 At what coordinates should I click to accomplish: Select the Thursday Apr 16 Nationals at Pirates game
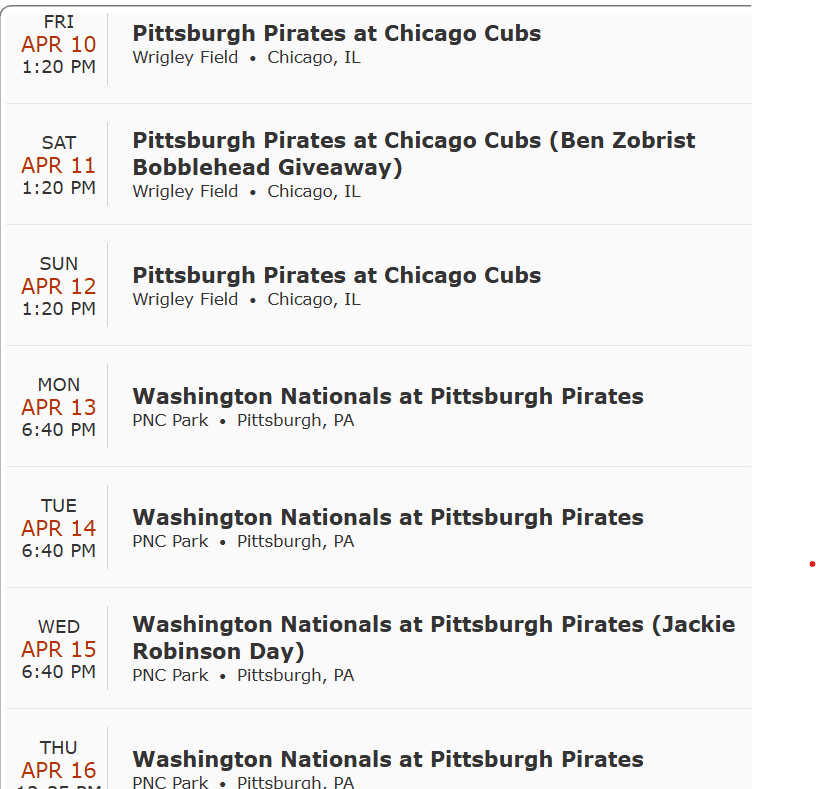tap(388, 760)
